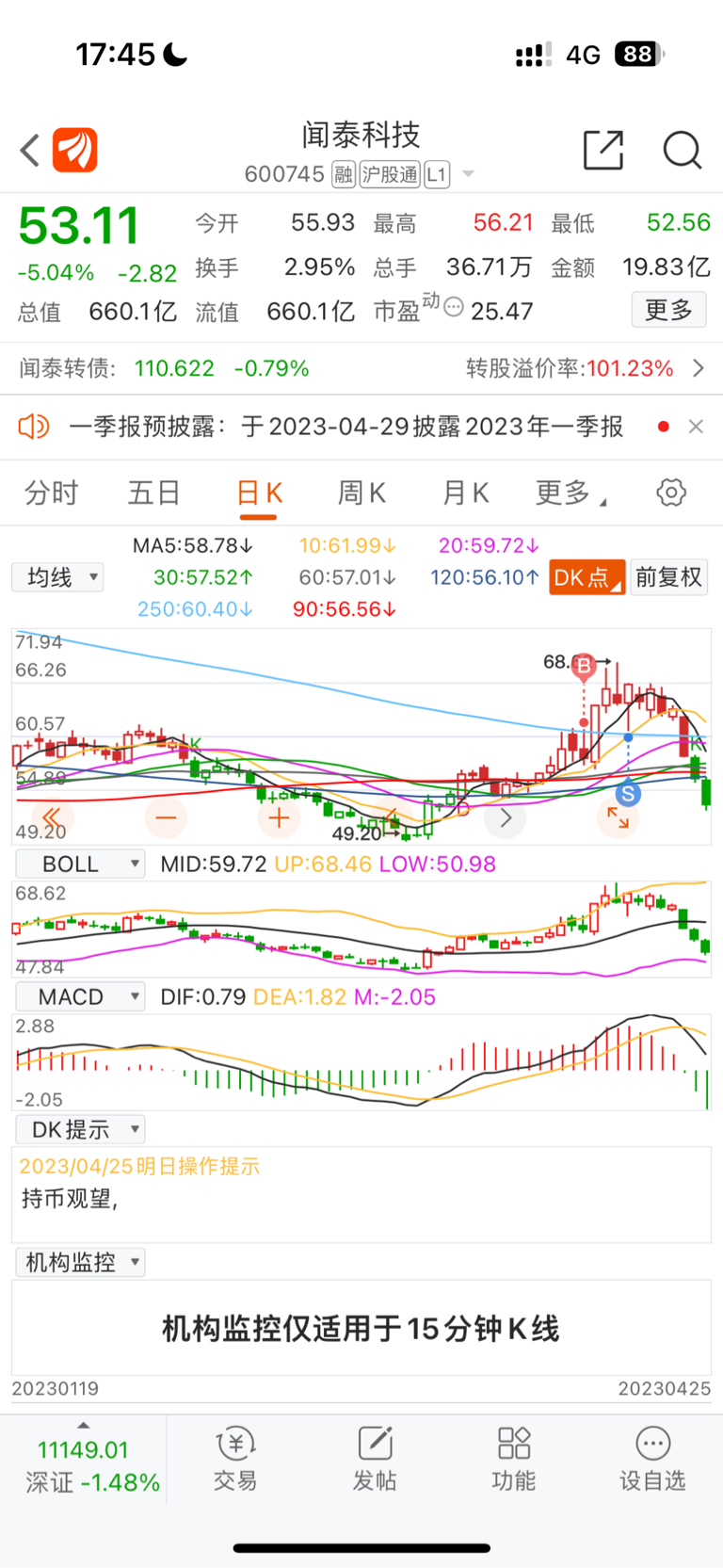Select the 周K chart tab
723x1568 pixels.
click(x=361, y=493)
